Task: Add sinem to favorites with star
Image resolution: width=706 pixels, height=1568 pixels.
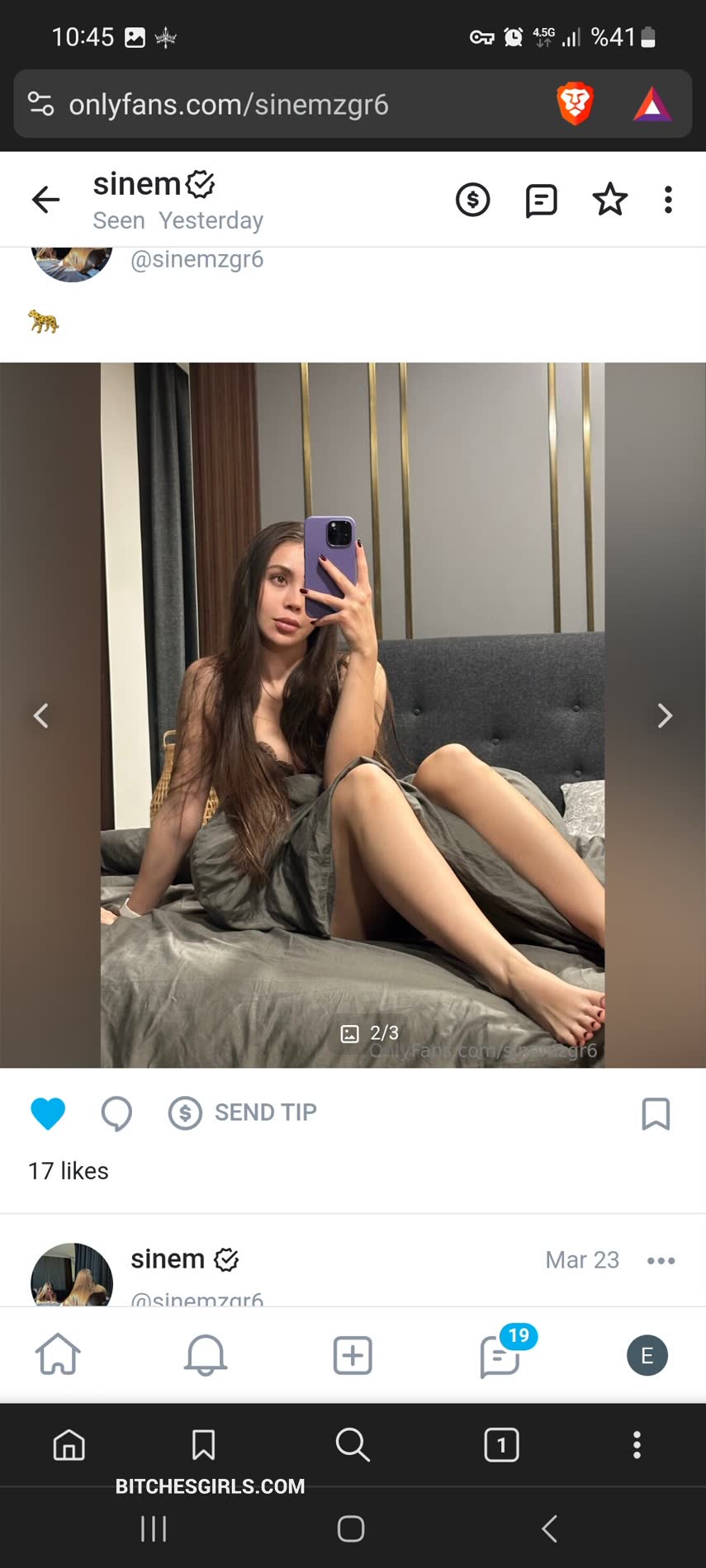Action: 609,200
